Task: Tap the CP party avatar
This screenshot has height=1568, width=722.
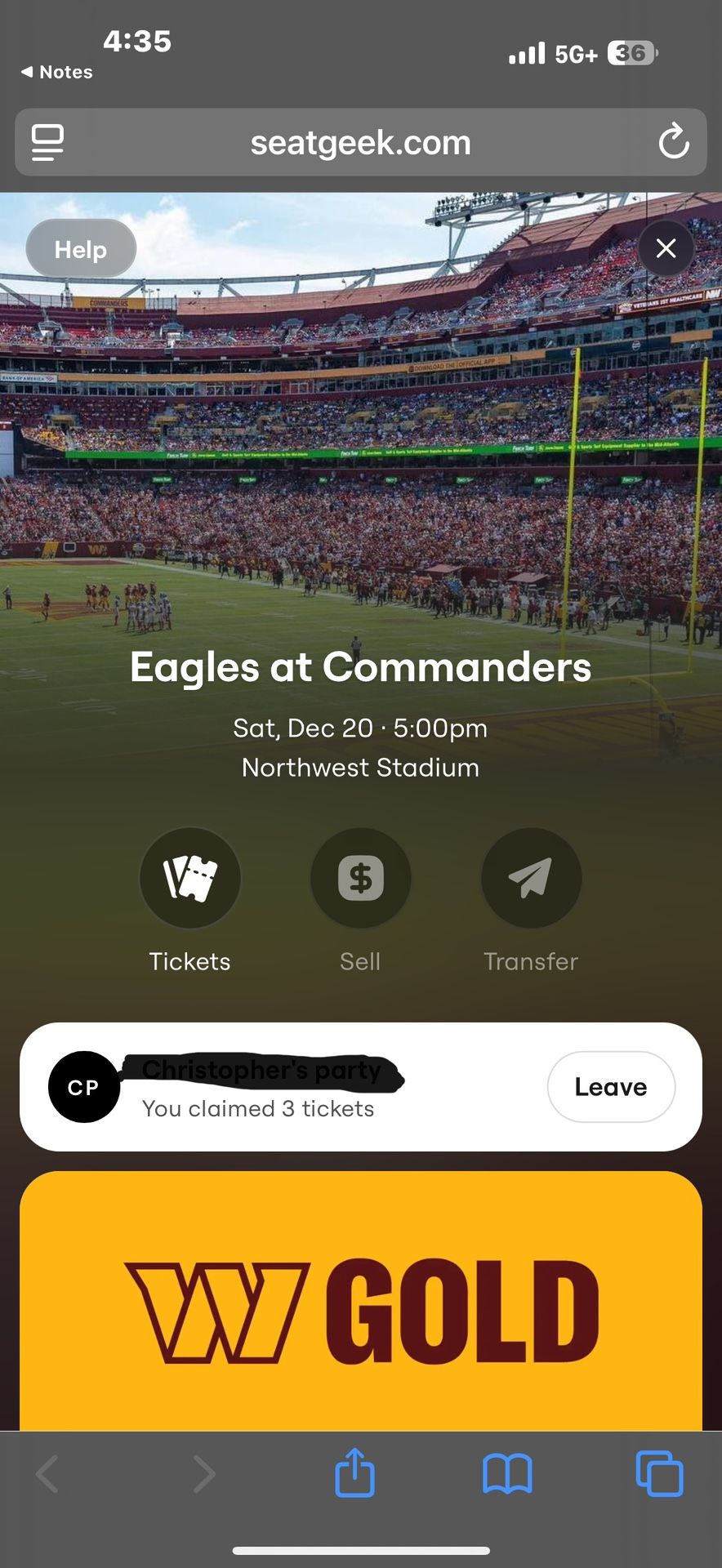Action: click(x=83, y=1086)
